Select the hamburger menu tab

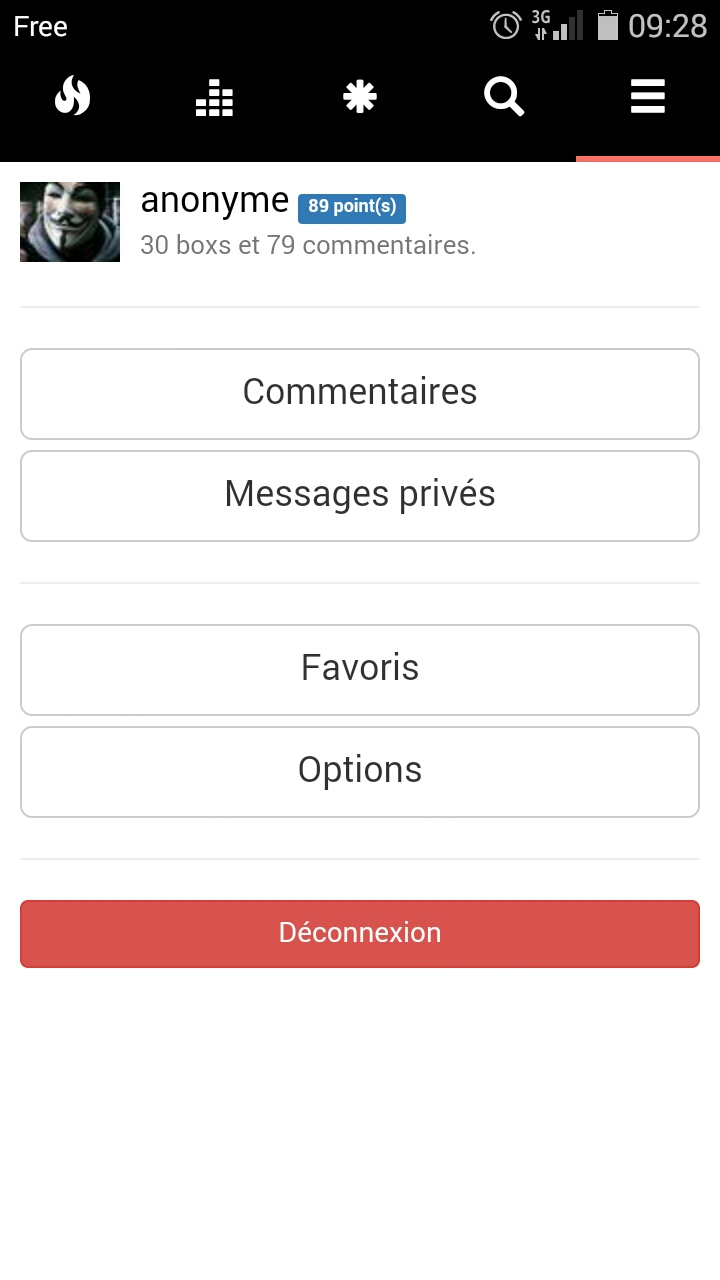[x=648, y=98]
